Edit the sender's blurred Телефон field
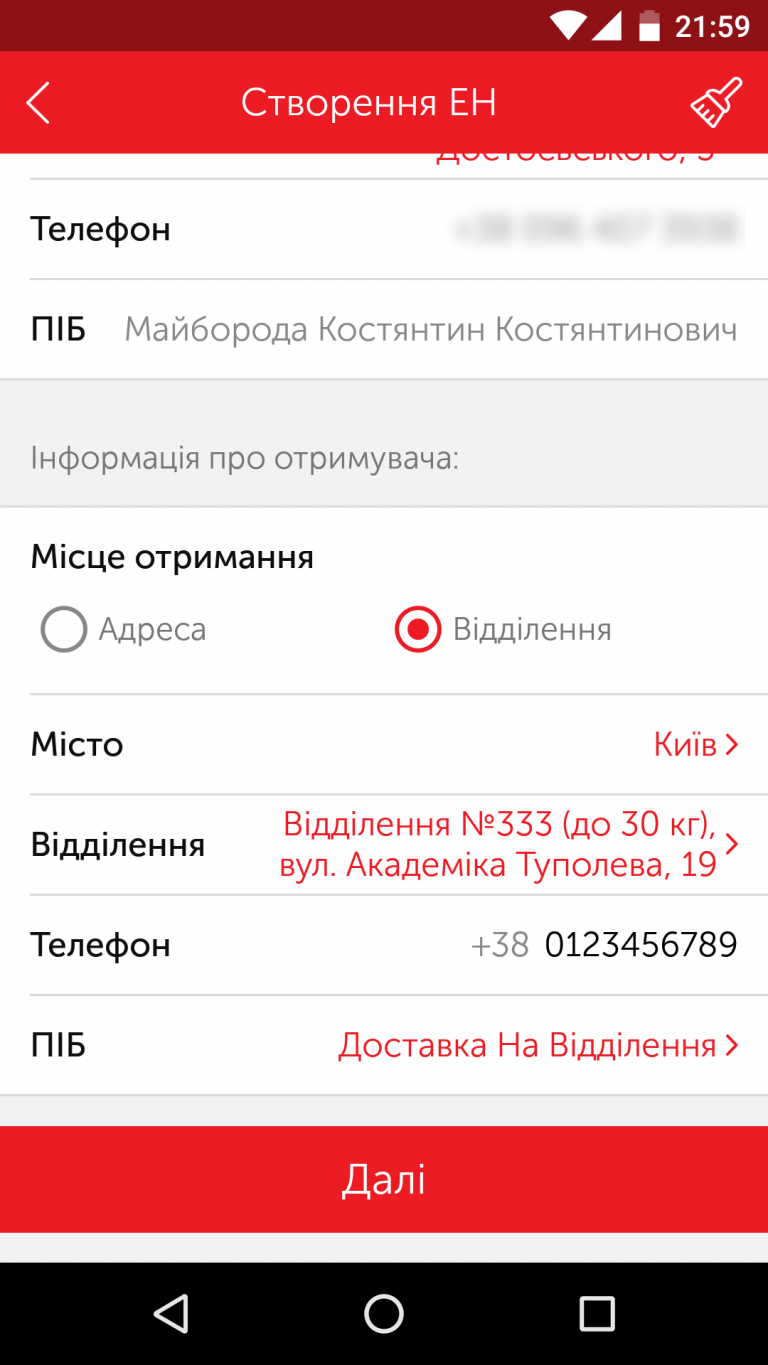This screenshot has width=768, height=1365. 596,230
